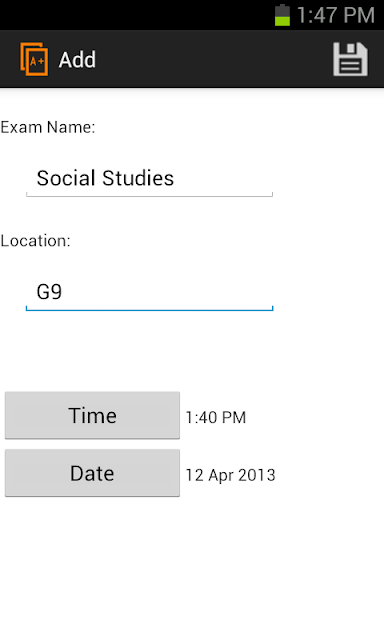The width and height of the screenshot is (384, 640).
Task: Edit the Exam Name field
Action: tap(149, 179)
